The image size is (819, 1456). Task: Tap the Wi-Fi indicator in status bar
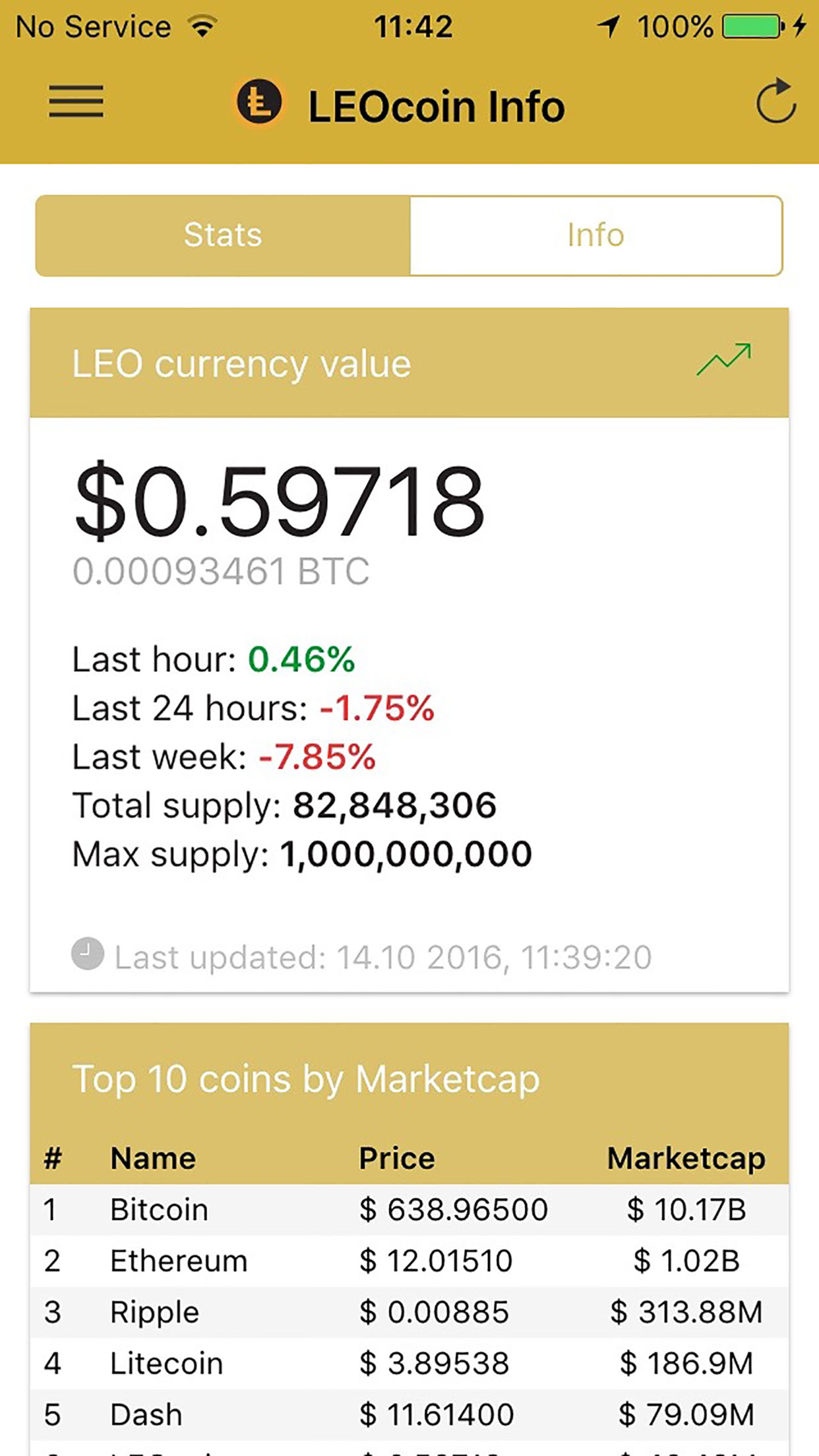(x=202, y=24)
